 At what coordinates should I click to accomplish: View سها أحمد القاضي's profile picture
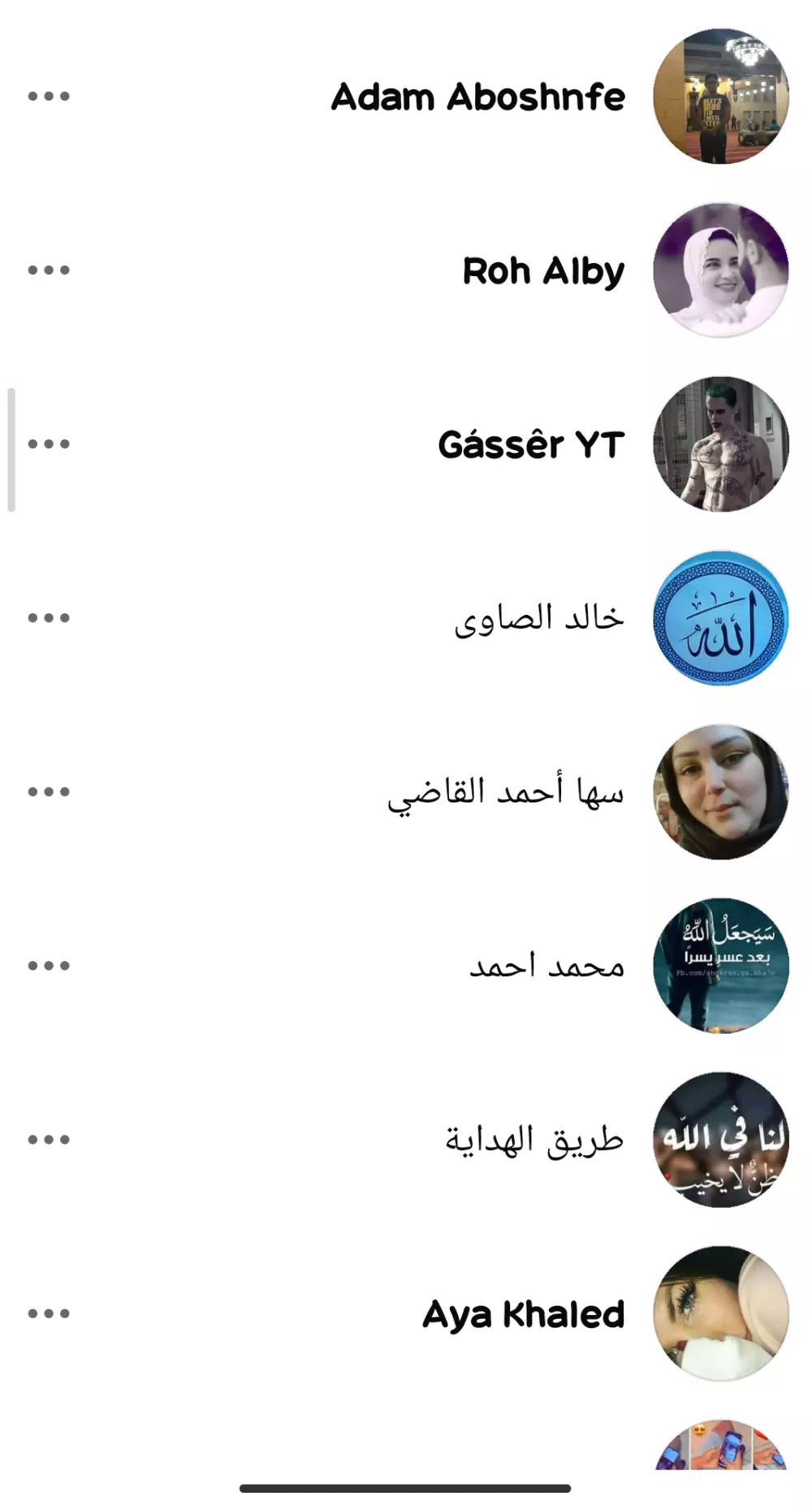point(719,790)
